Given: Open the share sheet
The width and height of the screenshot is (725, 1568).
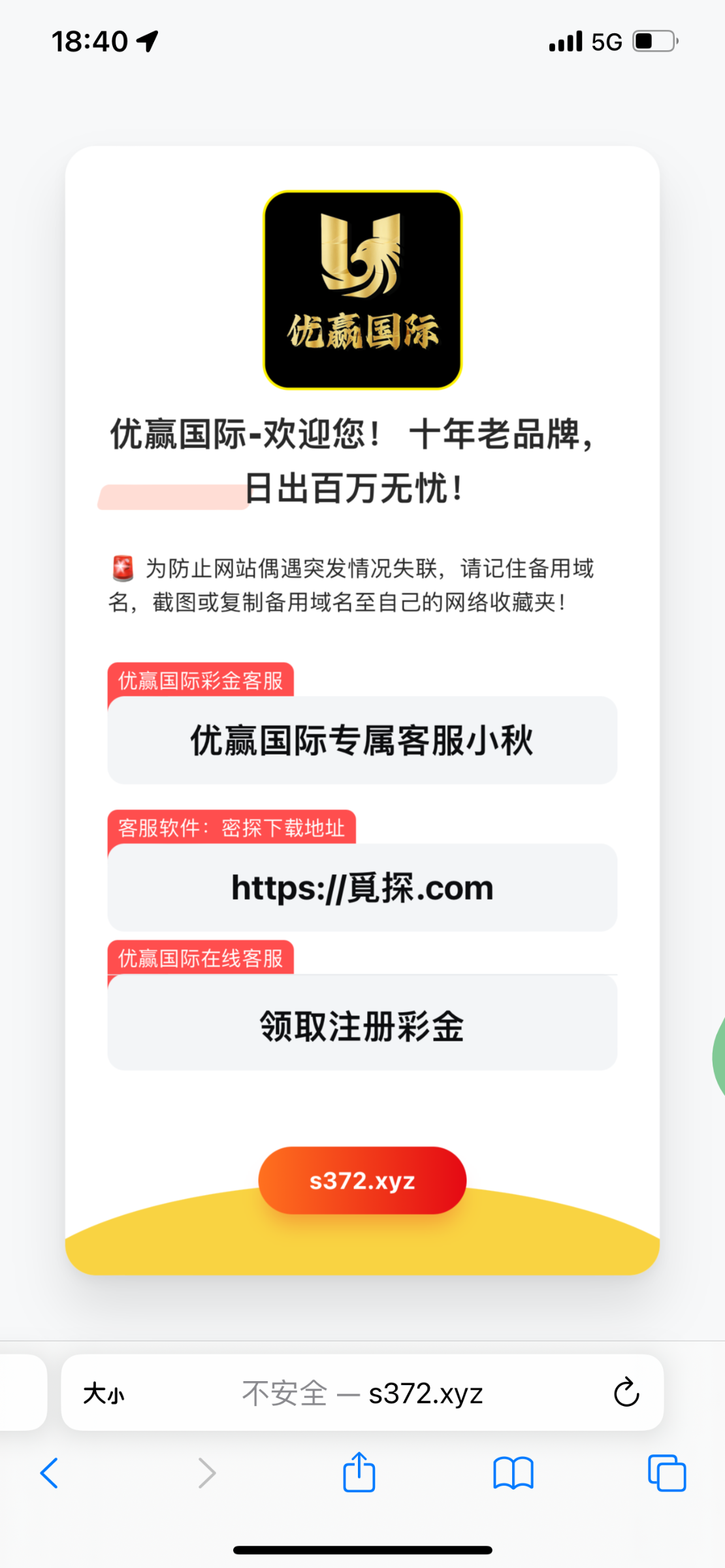Looking at the screenshot, I should pos(359,1473).
